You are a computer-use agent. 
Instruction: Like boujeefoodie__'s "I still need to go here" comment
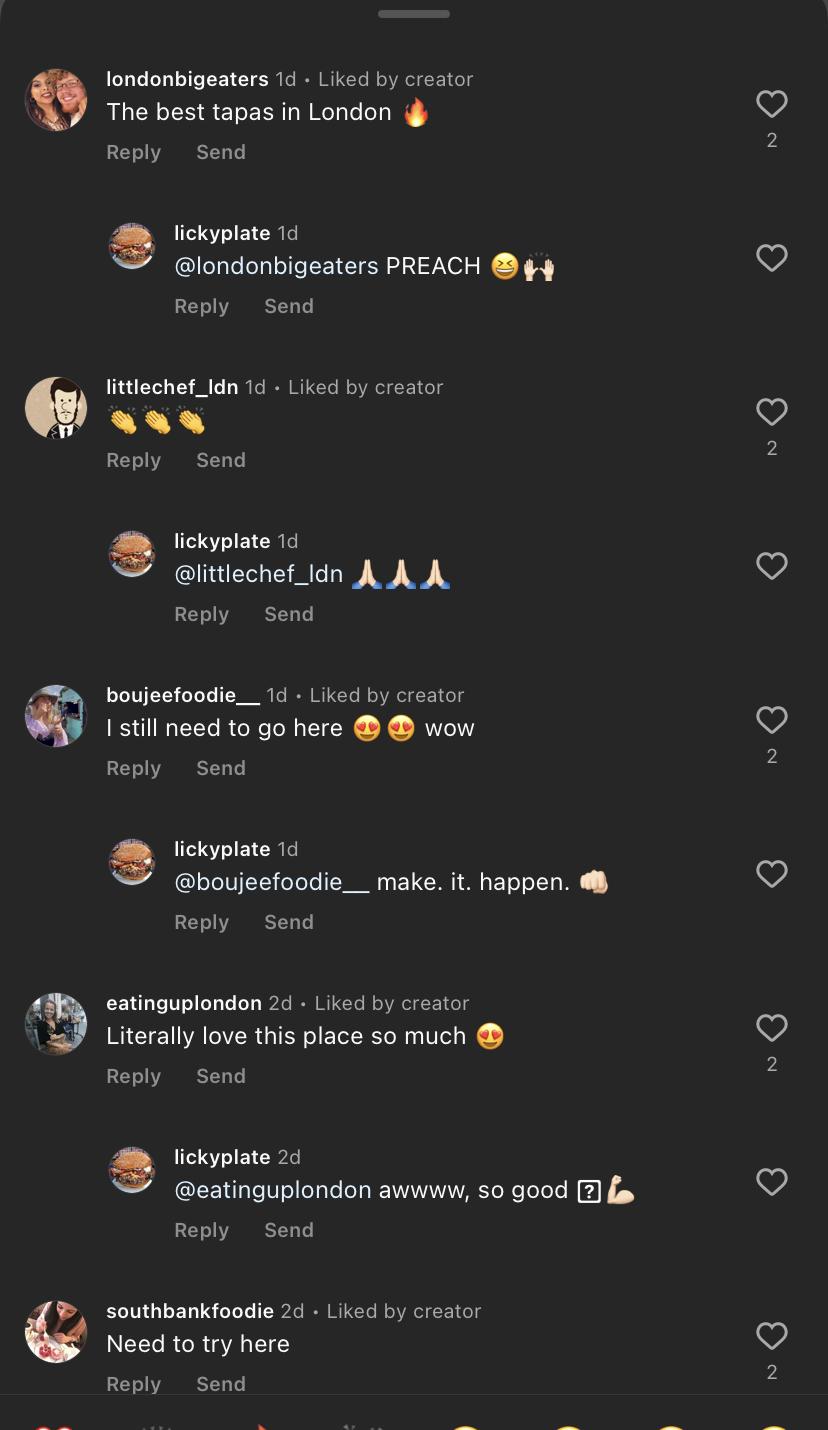771,720
